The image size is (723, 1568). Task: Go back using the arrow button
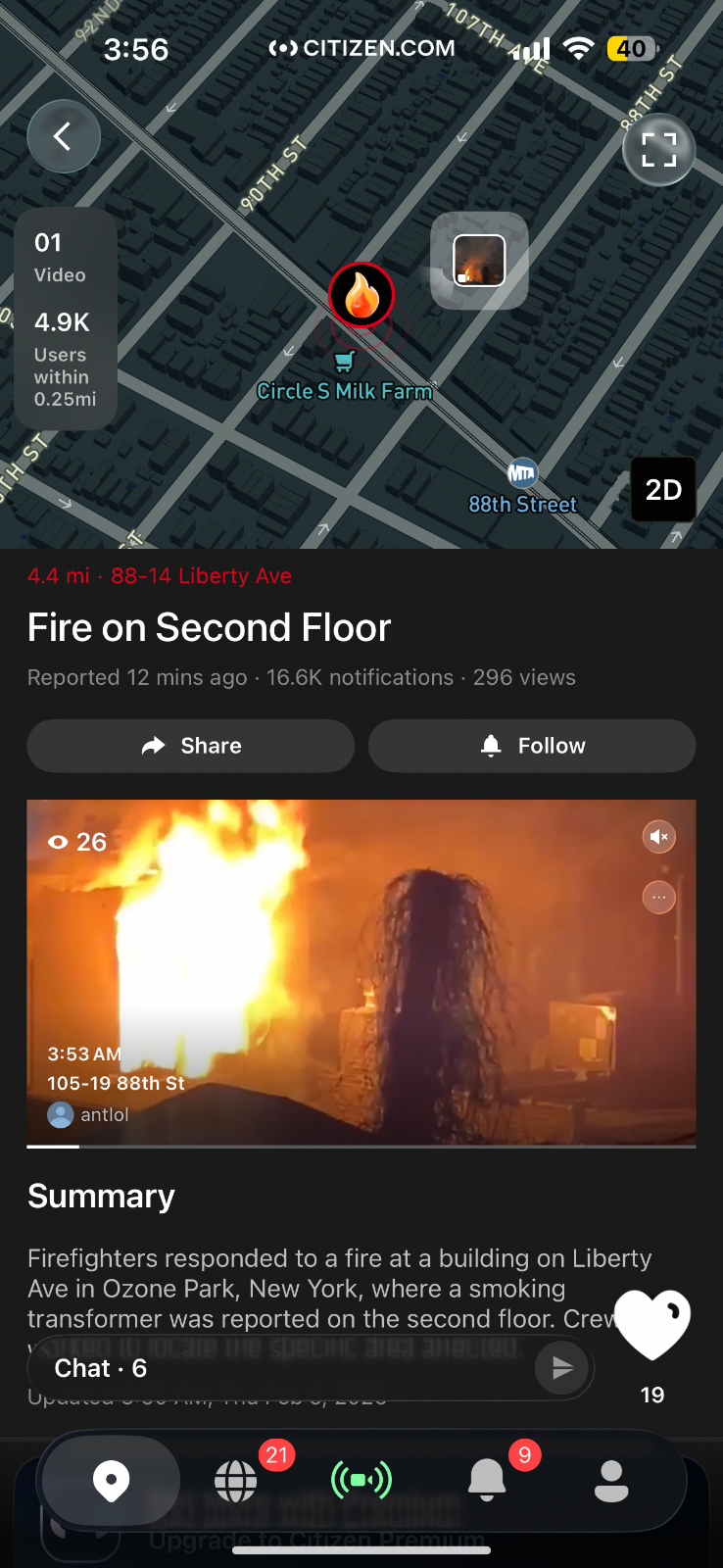(x=64, y=136)
